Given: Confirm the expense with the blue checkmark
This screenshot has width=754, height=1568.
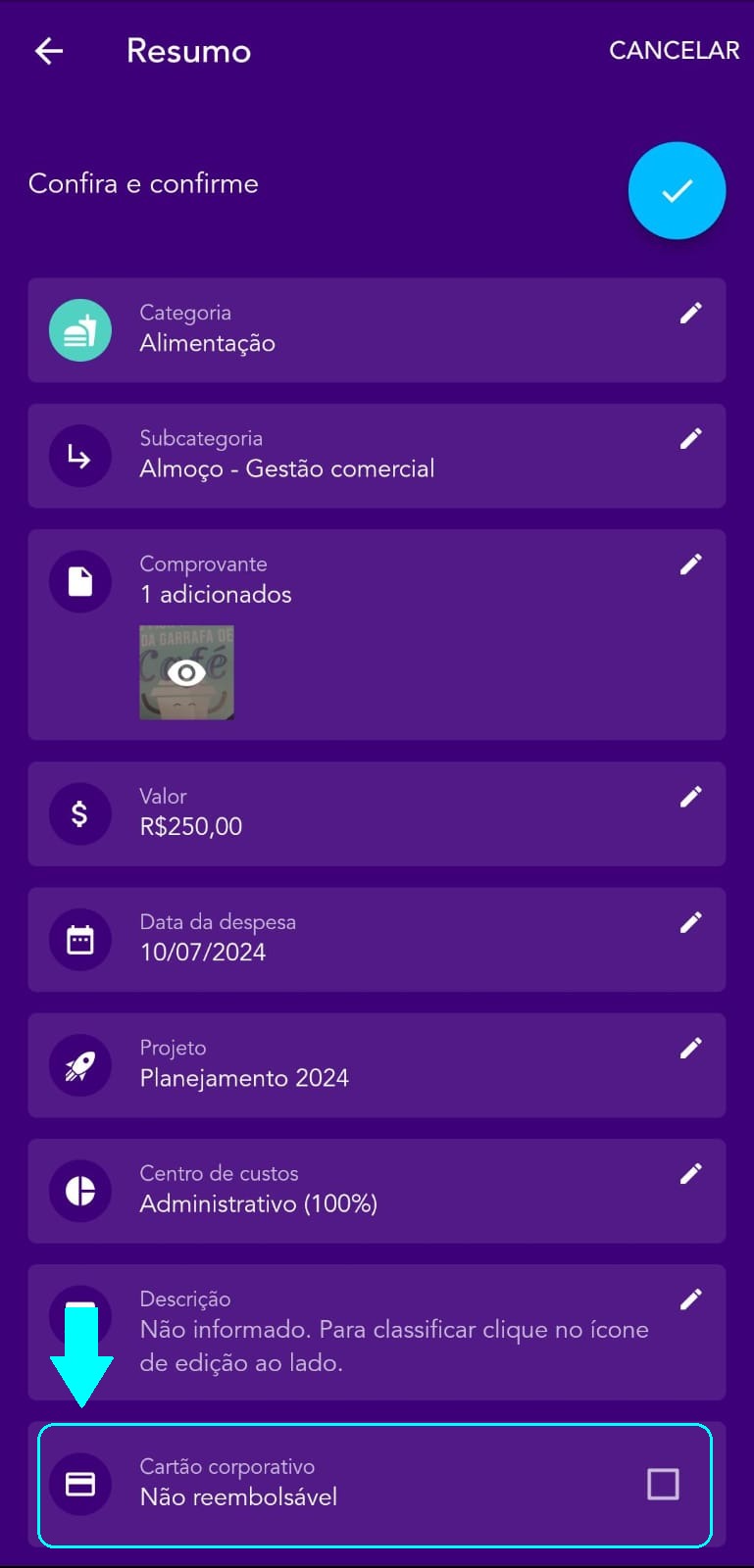Looking at the screenshot, I should pyautogui.click(x=677, y=191).
